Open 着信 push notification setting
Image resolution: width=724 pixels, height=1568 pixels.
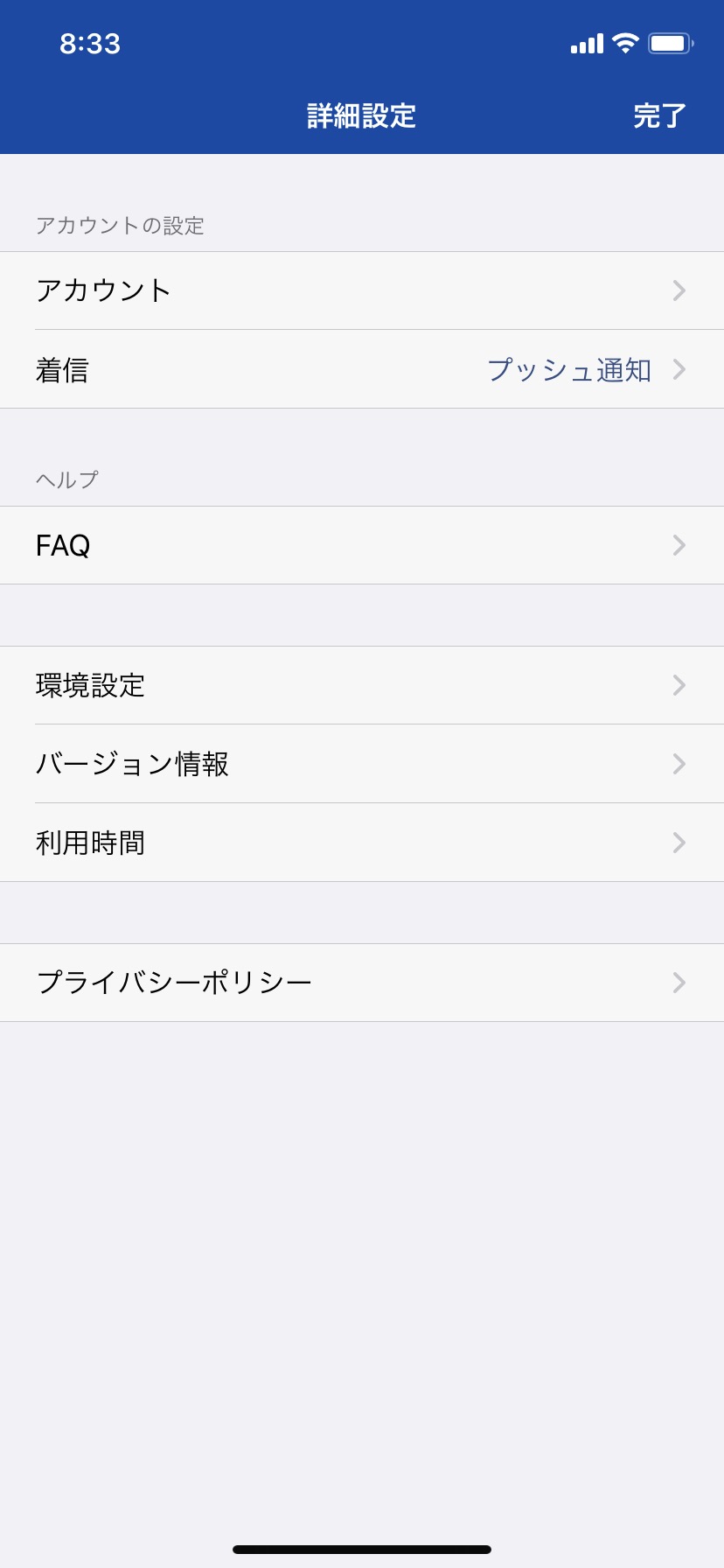click(362, 369)
